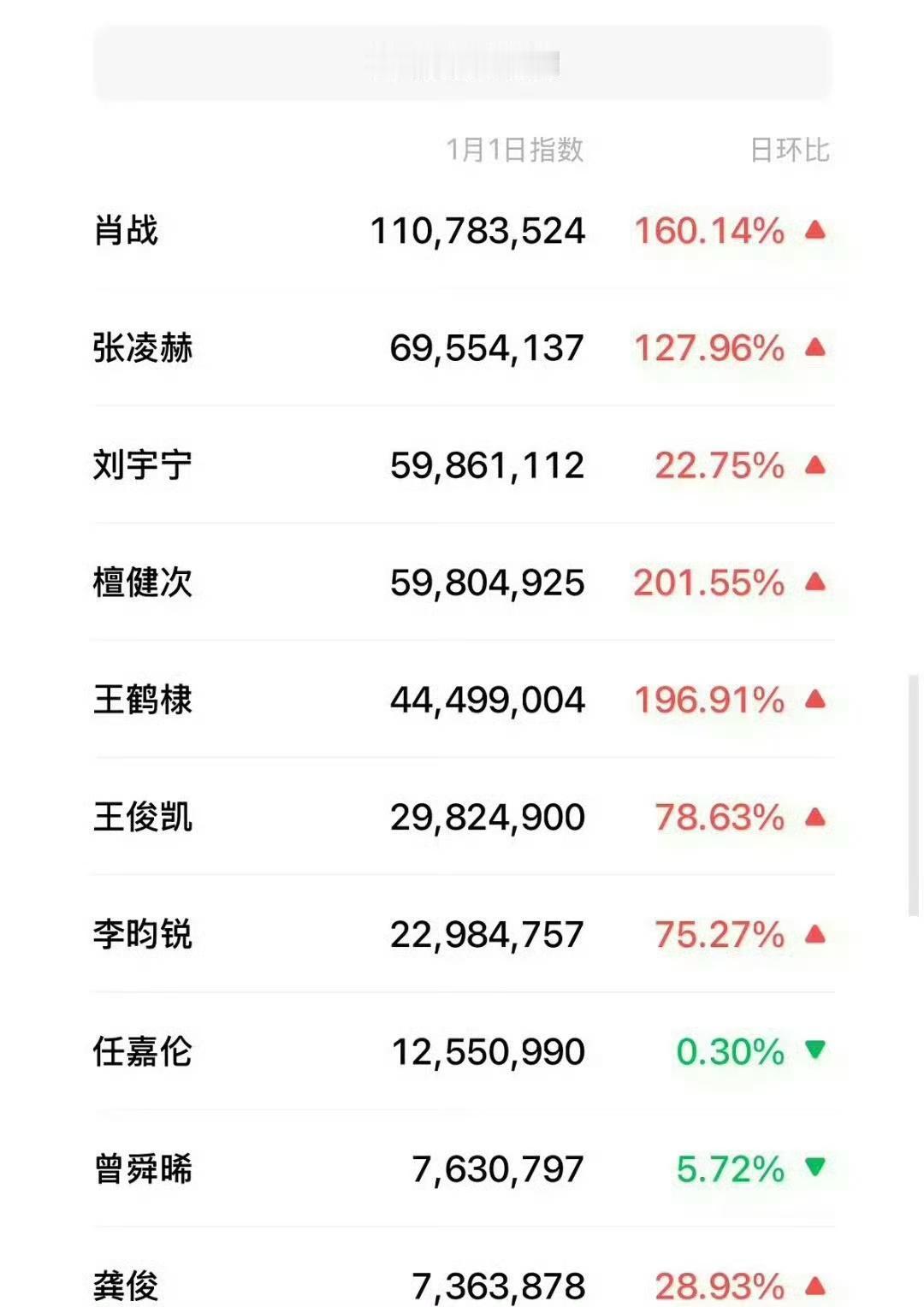This screenshot has height=1307, width=924.
Task: Toggle the rise indicator for 刘宇宁
Action: tap(814, 464)
